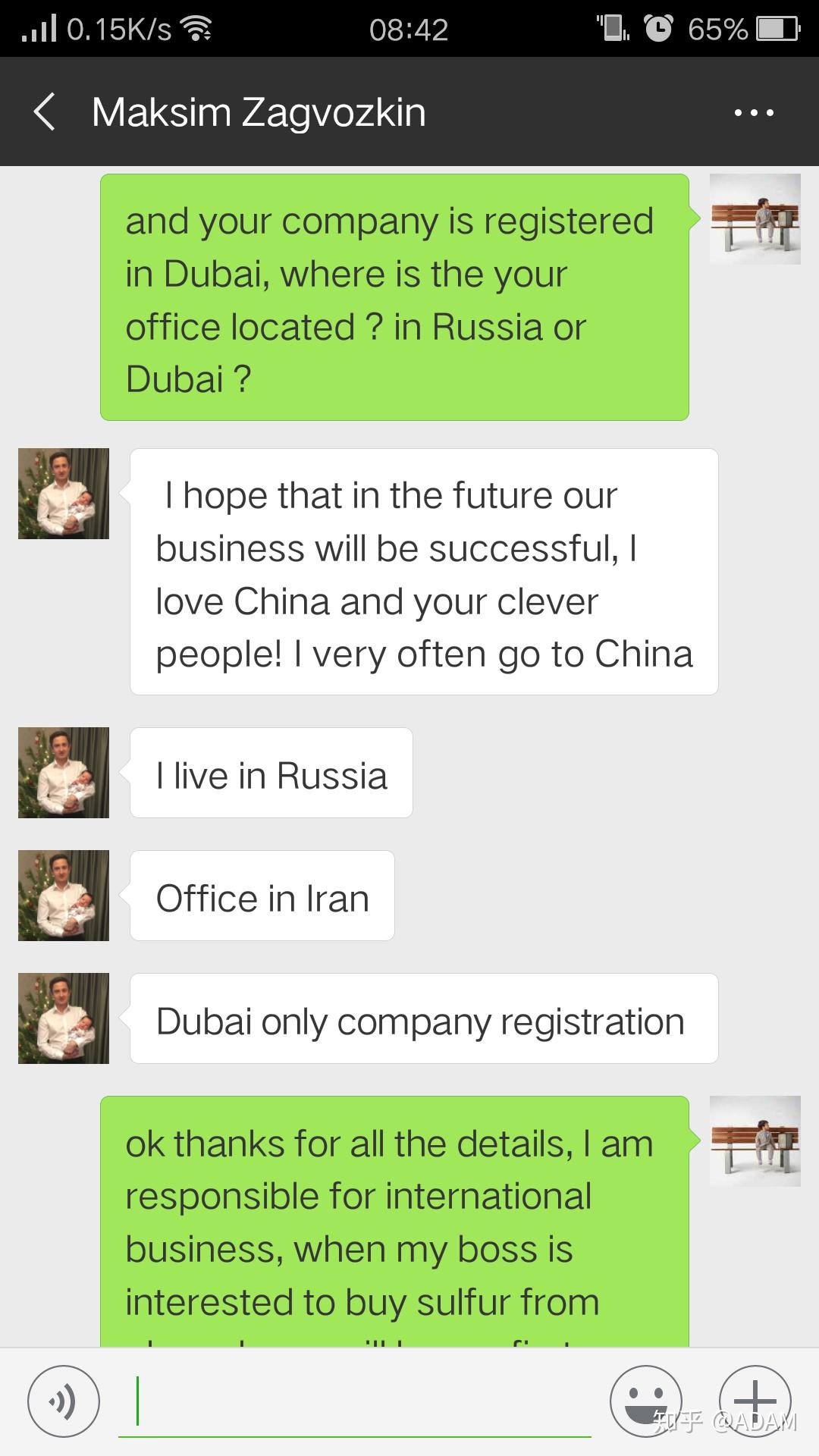Open the plus attachments menu
819x1456 pixels.
pyautogui.click(x=755, y=1401)
